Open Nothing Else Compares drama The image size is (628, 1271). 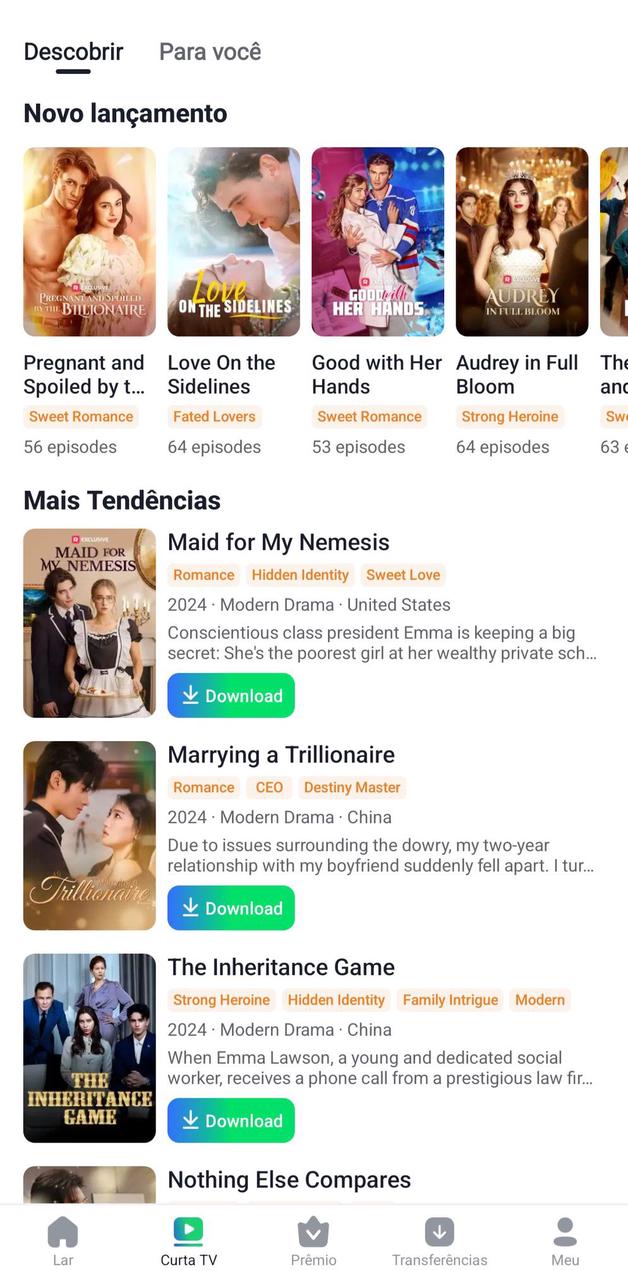pyautogui.click(x=289, y=1180)
